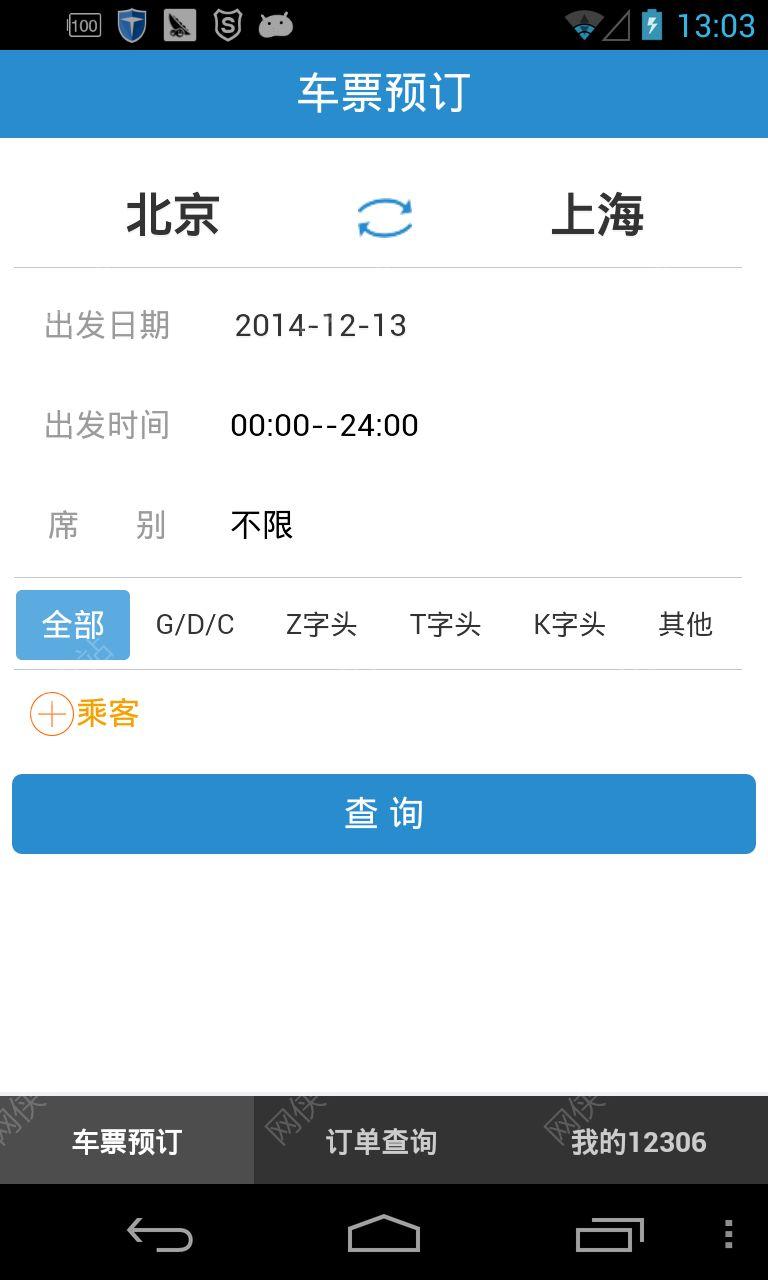Viewport: 768px width, 1280px height.
Task: Switch to the 订单查询 tab
Action: tap(383, 1140)
